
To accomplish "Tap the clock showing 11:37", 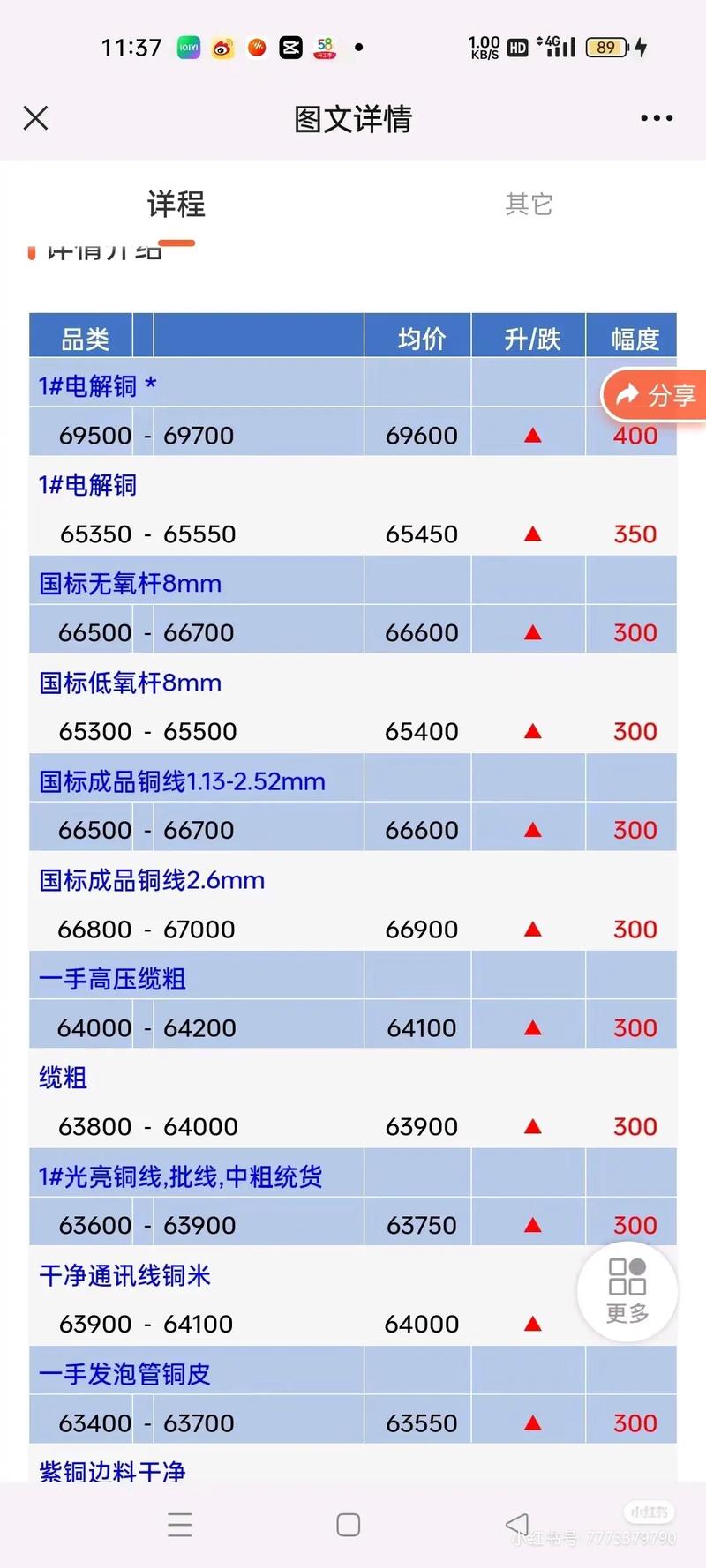I will pyautogui.click(x=131, y=47).
